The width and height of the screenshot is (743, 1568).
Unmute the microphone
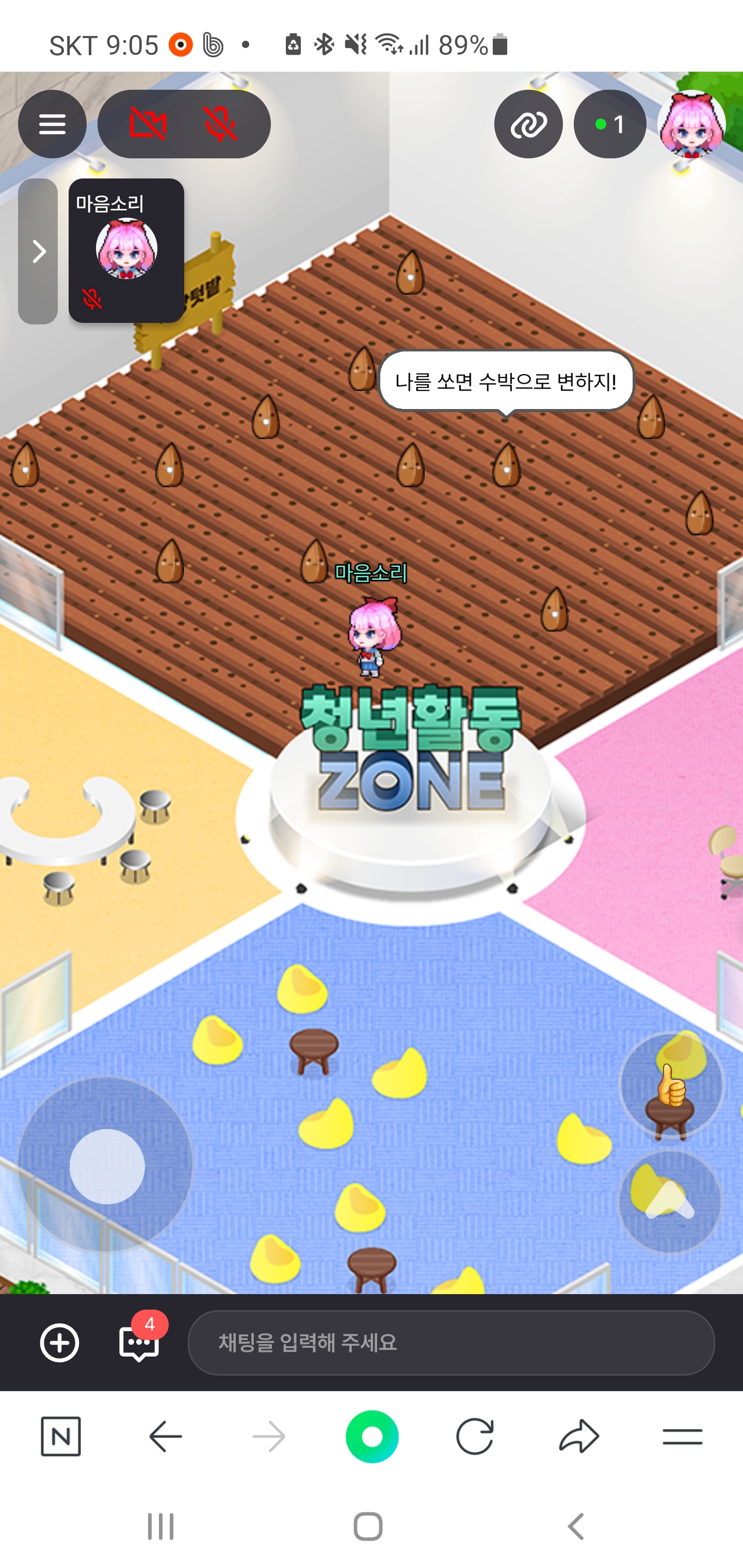[x=220, y=124]
